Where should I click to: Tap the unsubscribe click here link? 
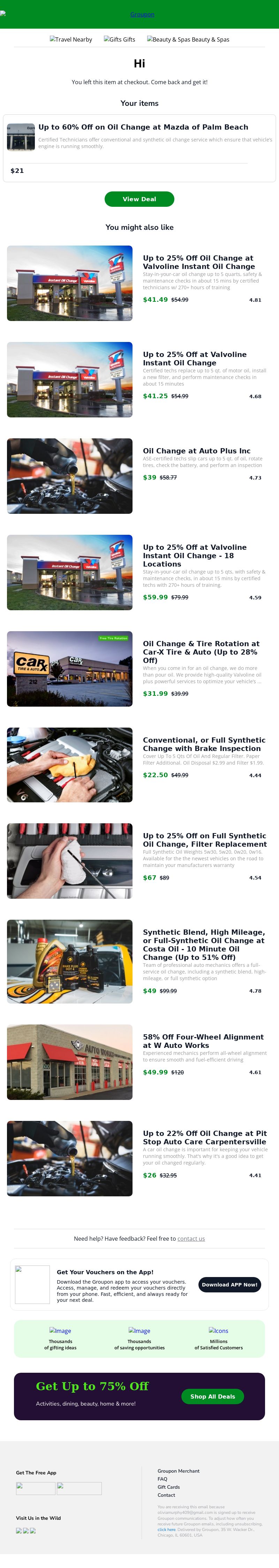tap(166, 1529)
